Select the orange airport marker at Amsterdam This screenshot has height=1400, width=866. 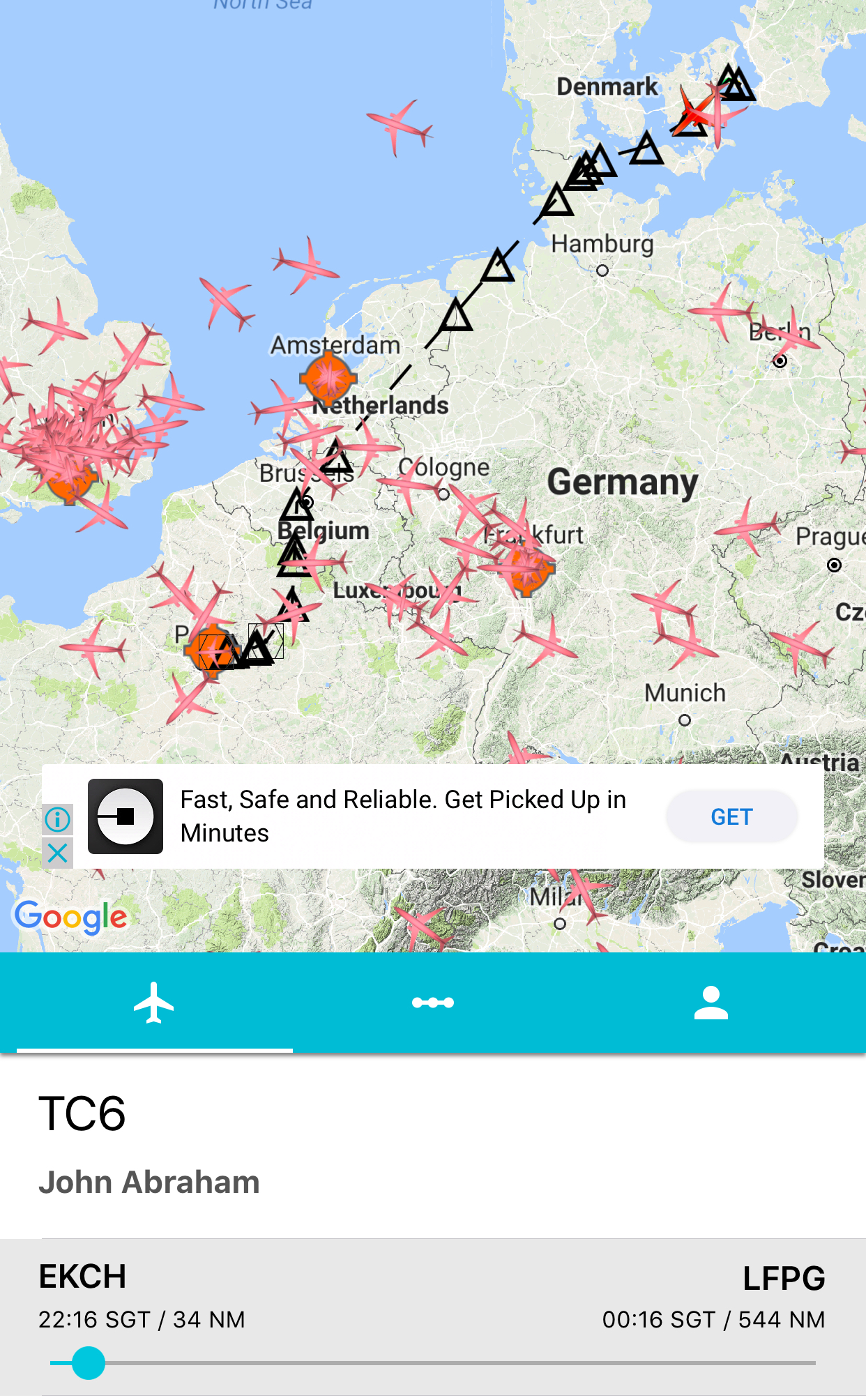point(328,378)
